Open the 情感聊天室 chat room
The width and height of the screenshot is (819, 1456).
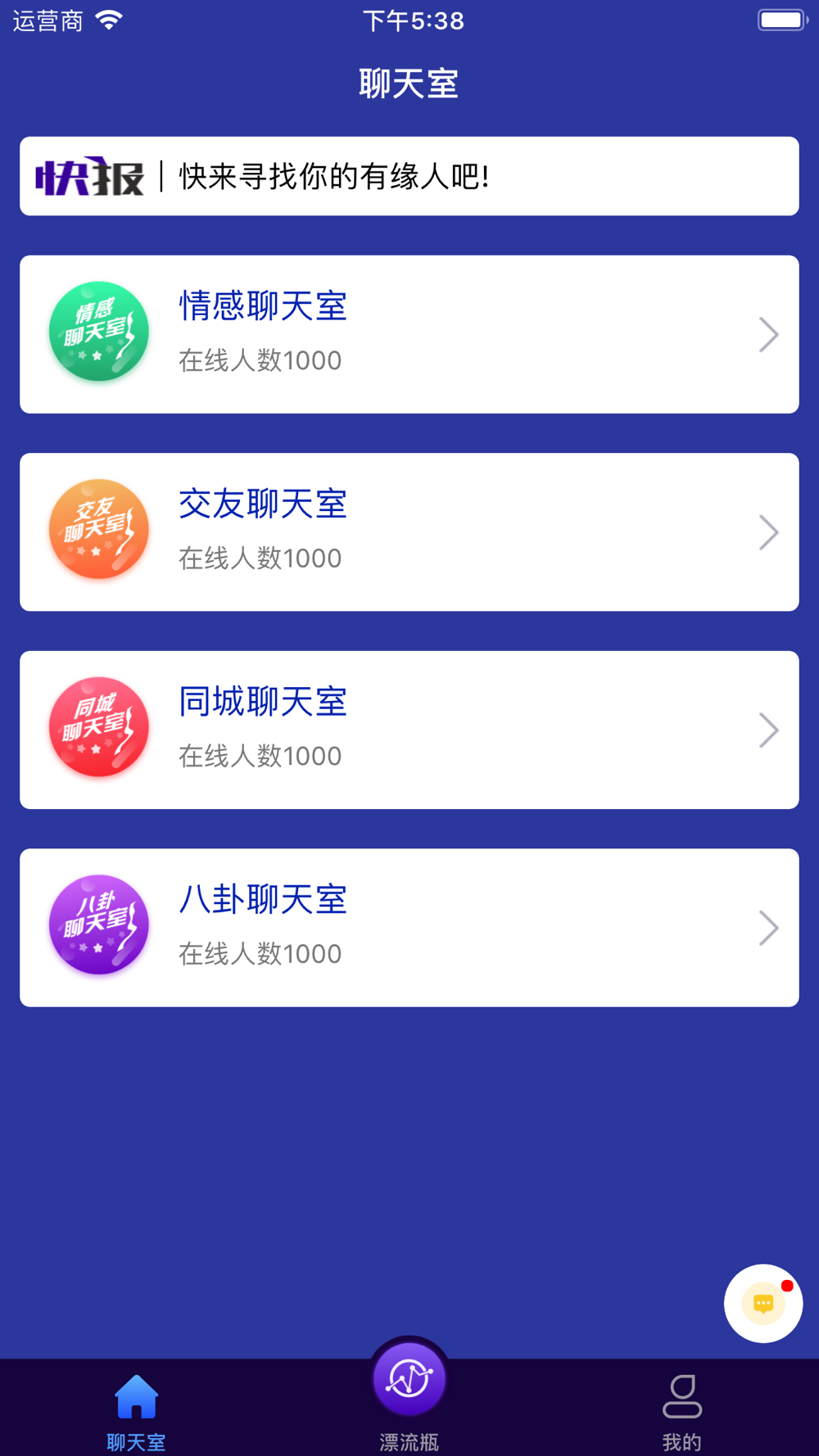point(409,334)
